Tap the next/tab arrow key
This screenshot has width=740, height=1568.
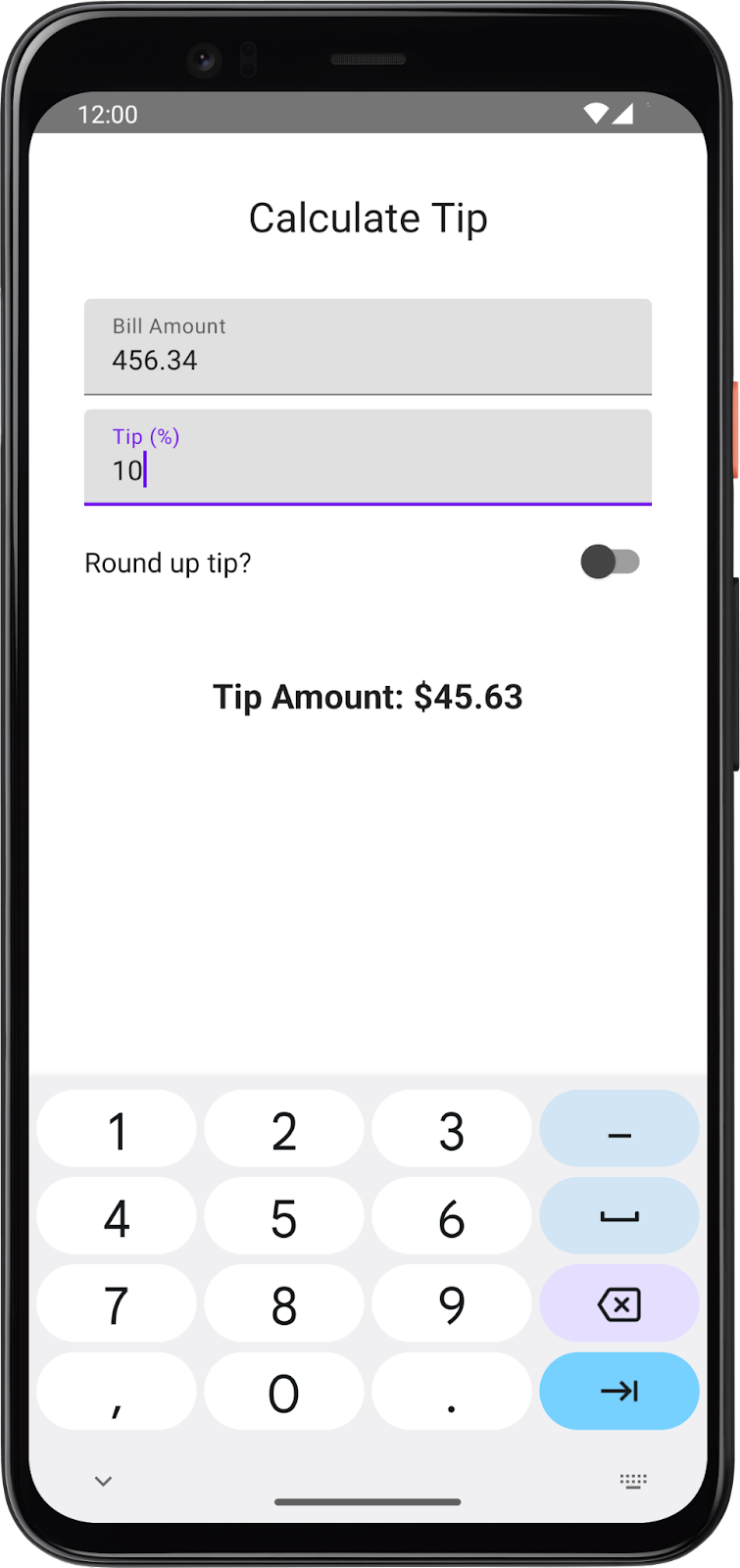pos(618,1391)
